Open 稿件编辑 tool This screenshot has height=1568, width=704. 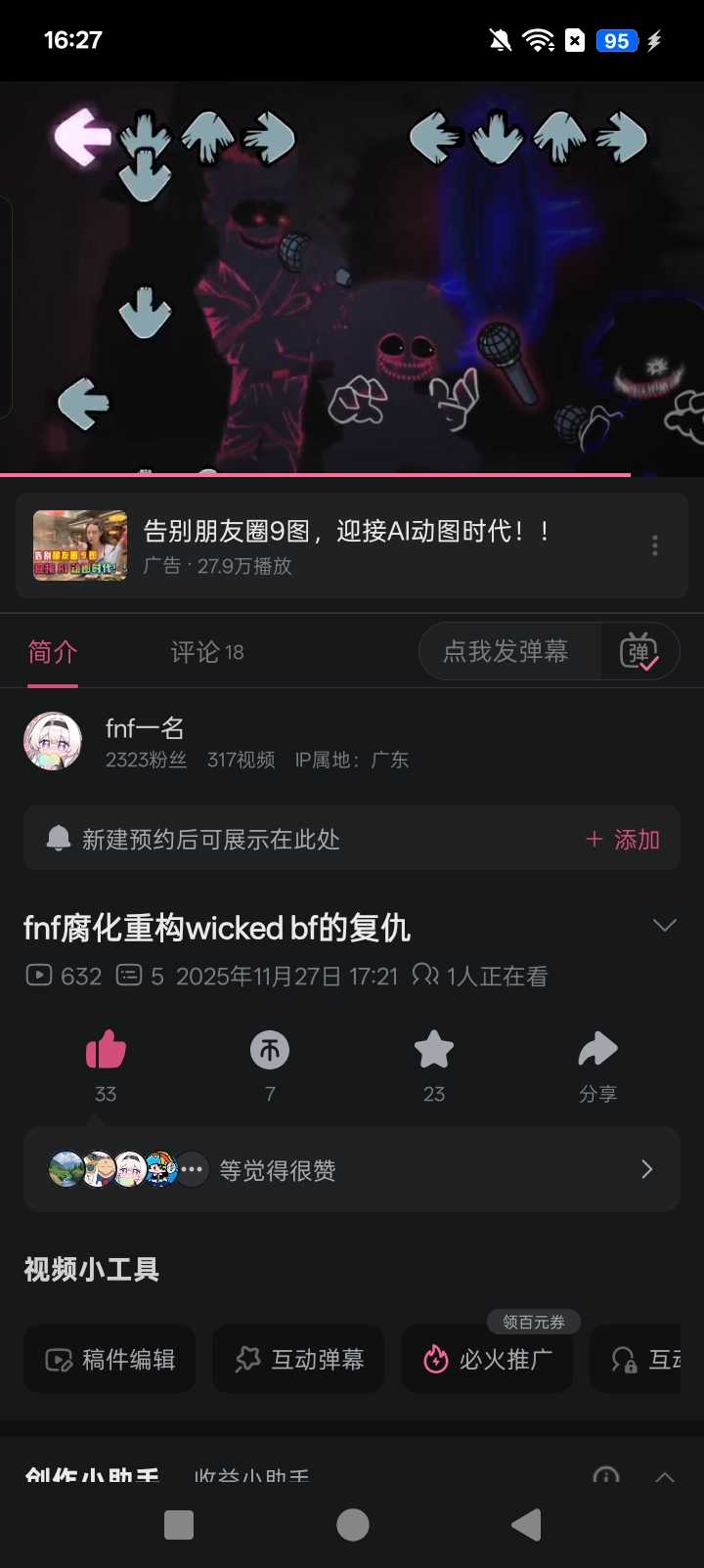(x=110, y=1359)
